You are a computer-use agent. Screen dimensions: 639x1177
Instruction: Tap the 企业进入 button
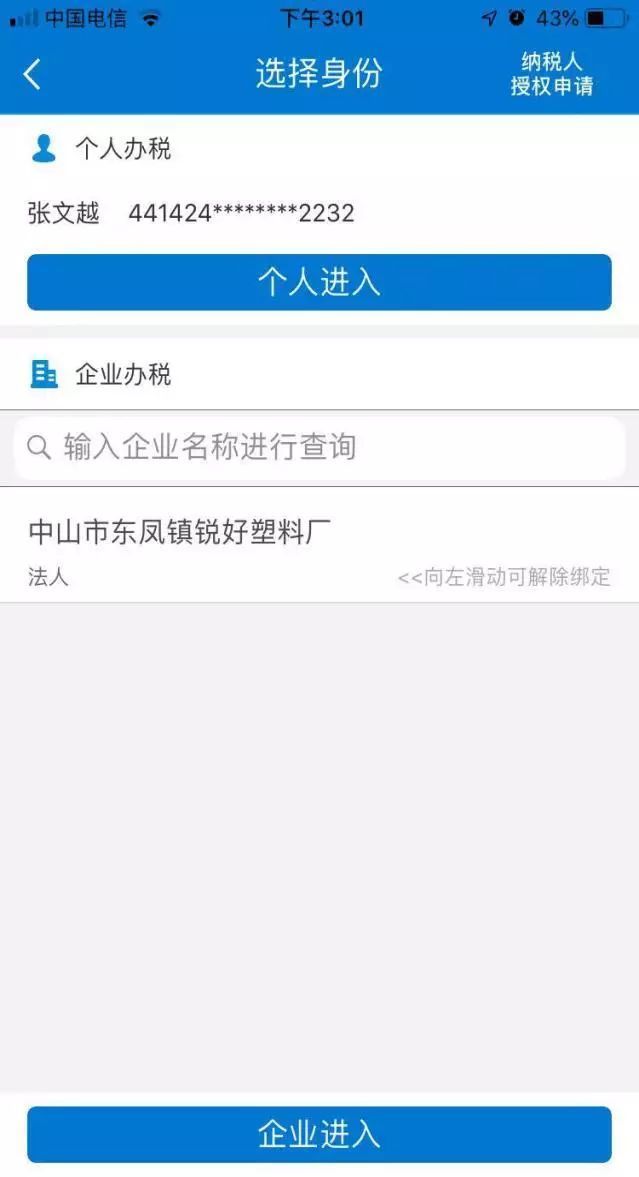point(319,1134)
